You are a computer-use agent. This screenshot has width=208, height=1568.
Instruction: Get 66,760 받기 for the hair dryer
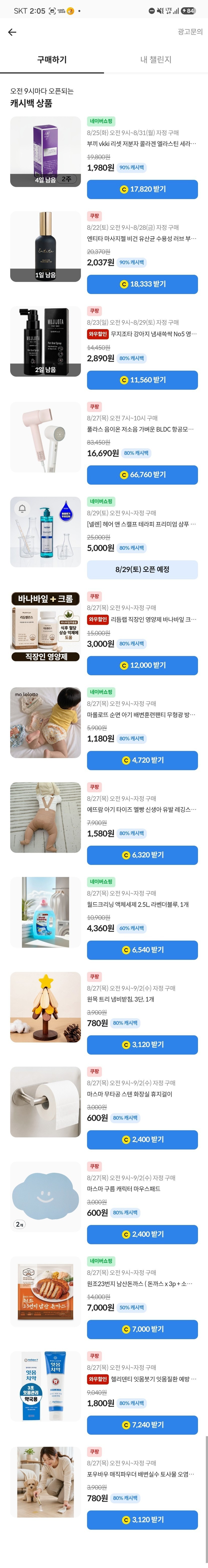coord(142,475)
